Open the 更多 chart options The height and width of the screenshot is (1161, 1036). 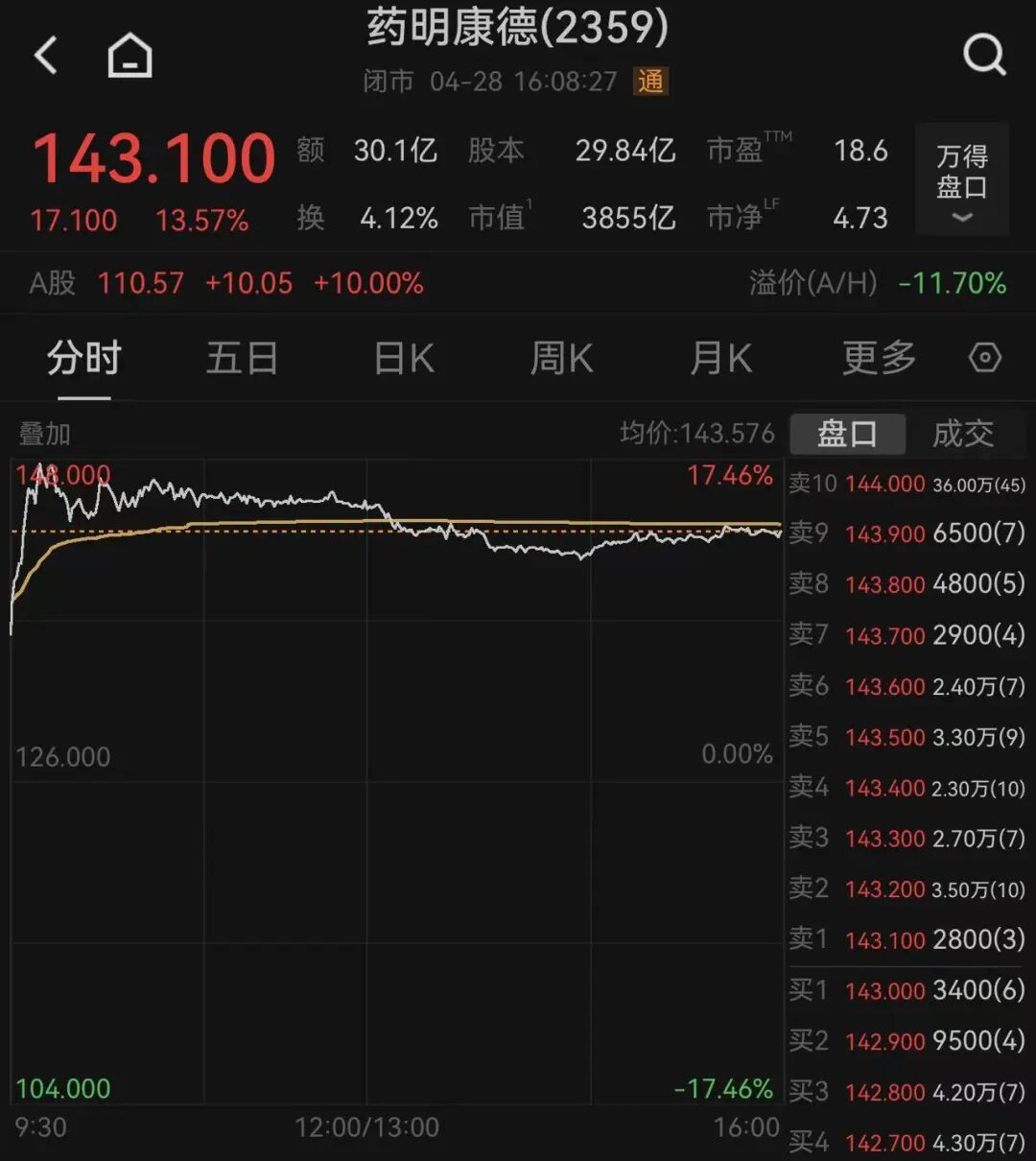(877, 357)
